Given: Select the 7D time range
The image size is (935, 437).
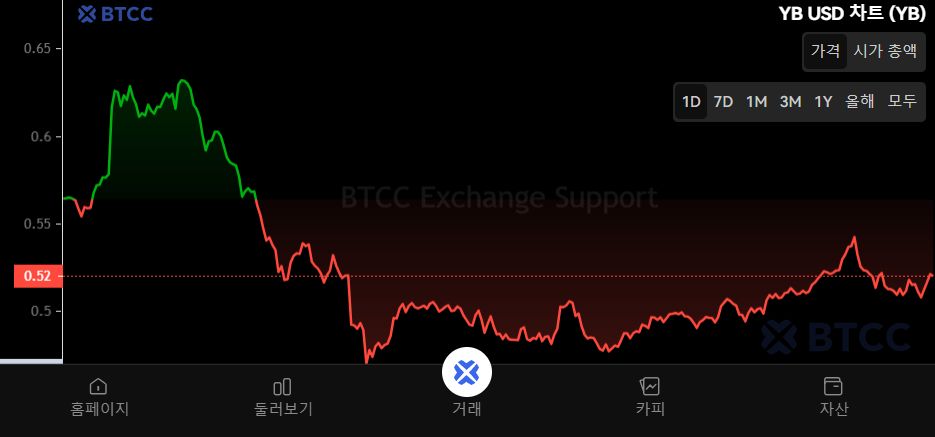Looking at the screenshot, I should [723, 102].
